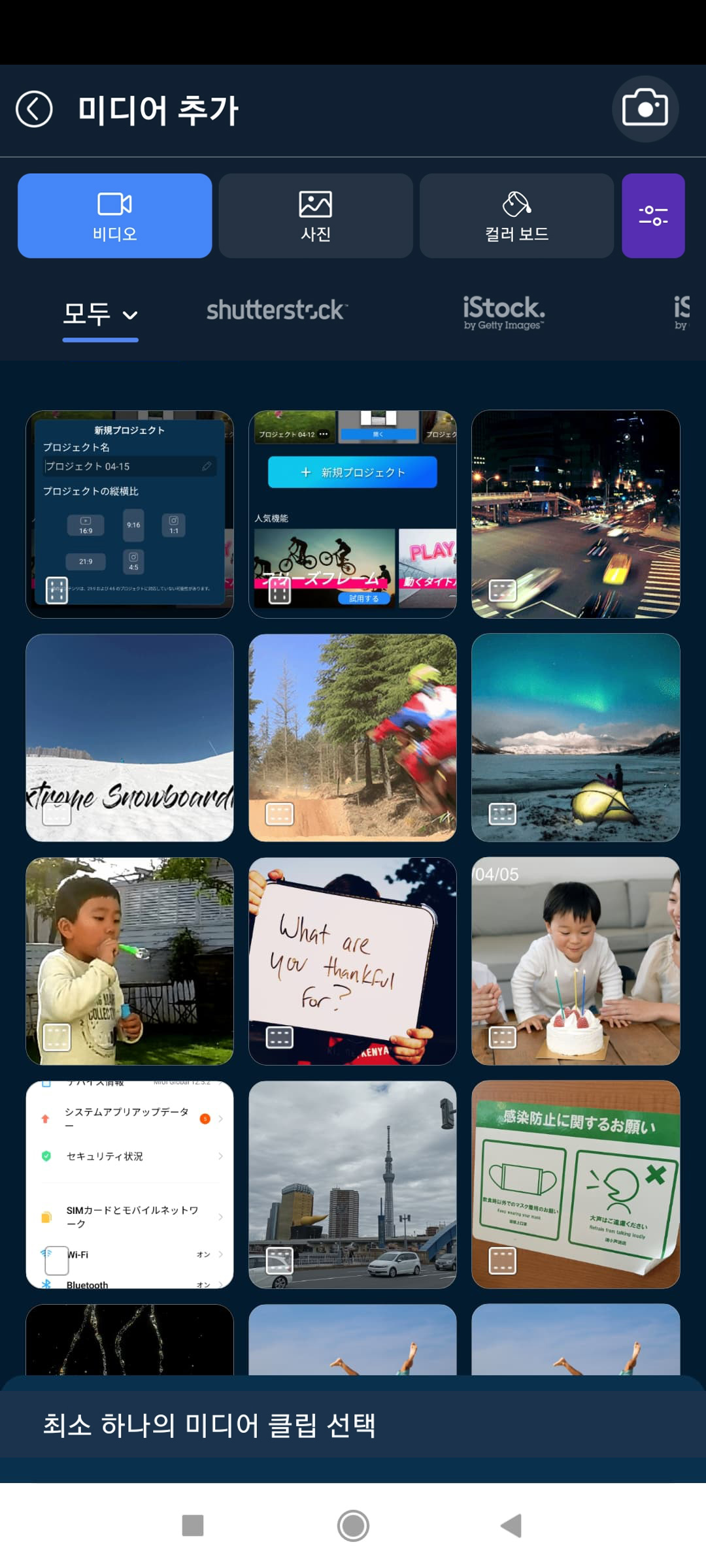Select the shutterstock source tab
This screenshot has width=706, height=1568.
(277, 310)
